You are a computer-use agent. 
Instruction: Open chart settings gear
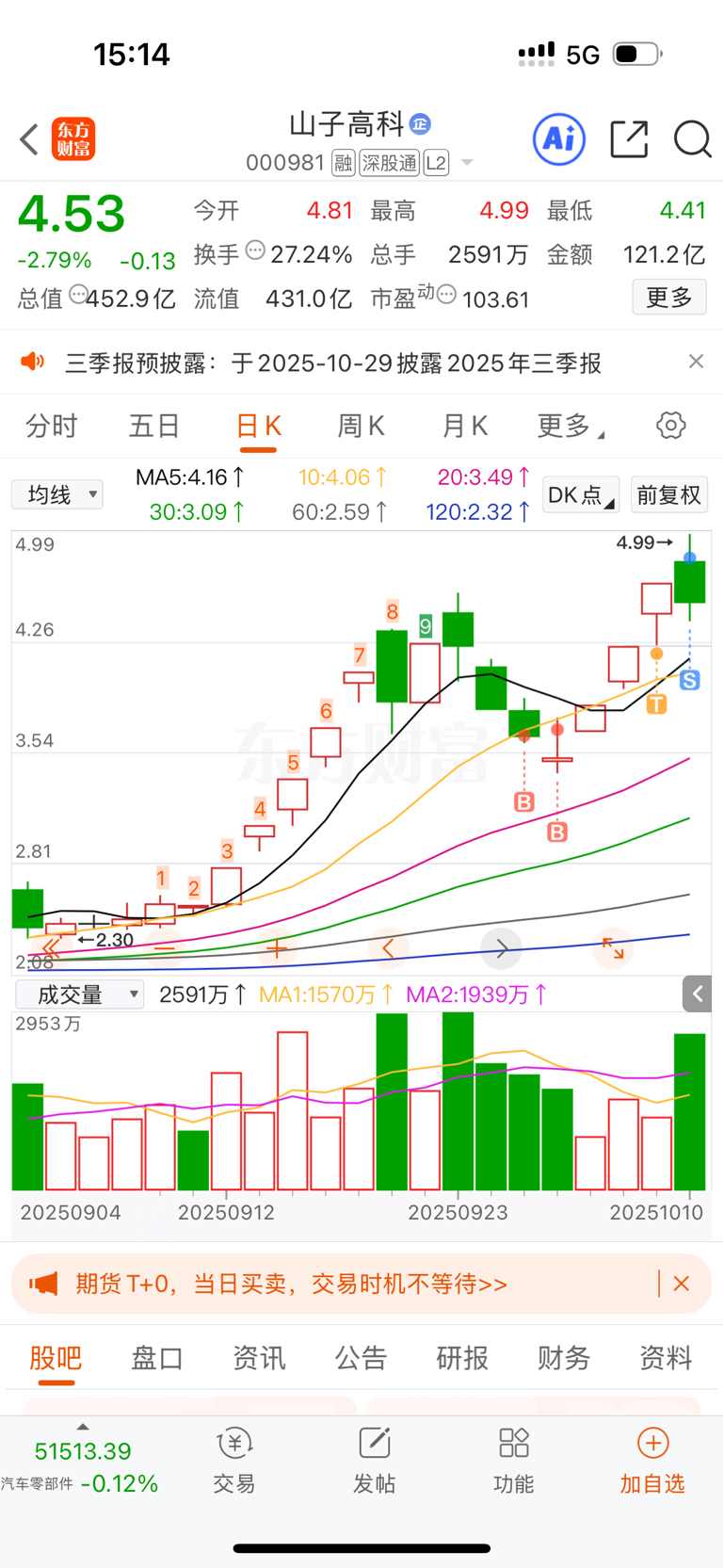click(x=670, y=426)
